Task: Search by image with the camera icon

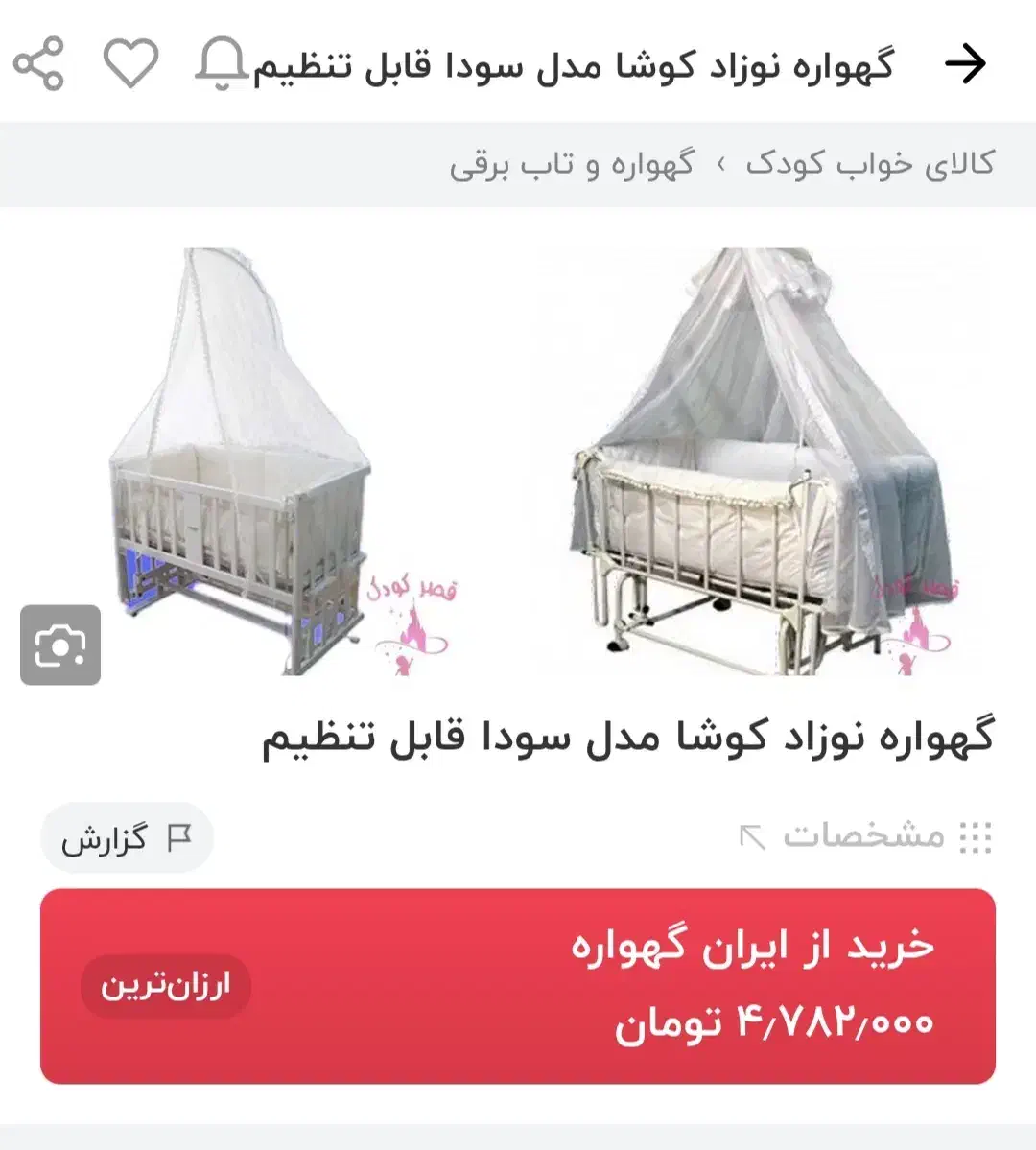Action: (60, 645)
